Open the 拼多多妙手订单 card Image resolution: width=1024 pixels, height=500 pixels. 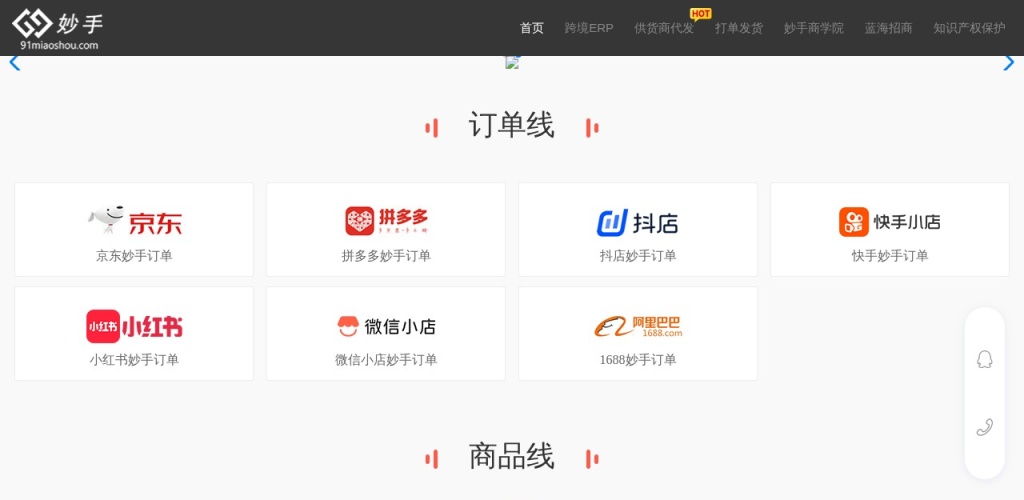pyautogui.click(x=386, y=230)
